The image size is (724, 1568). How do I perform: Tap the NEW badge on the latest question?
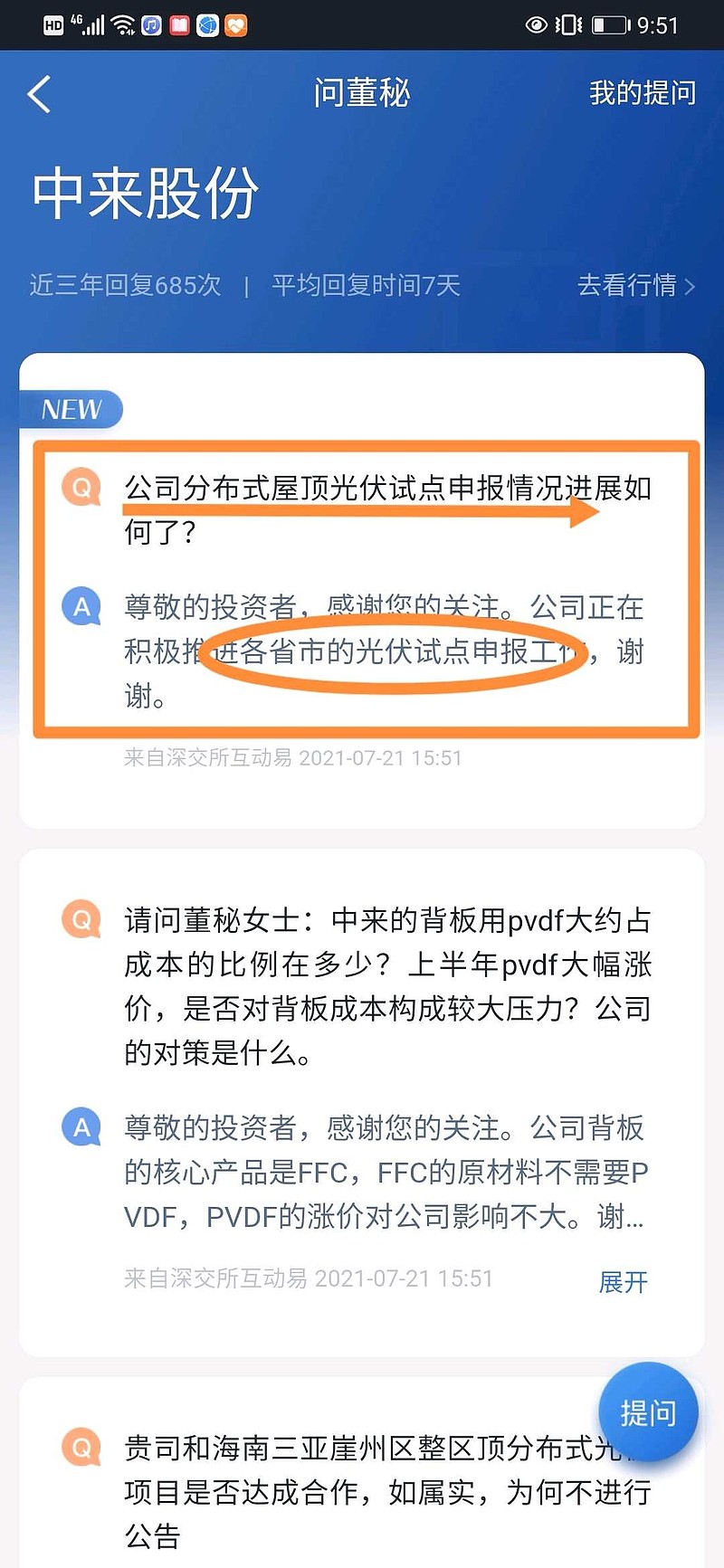tap(72, 409)
